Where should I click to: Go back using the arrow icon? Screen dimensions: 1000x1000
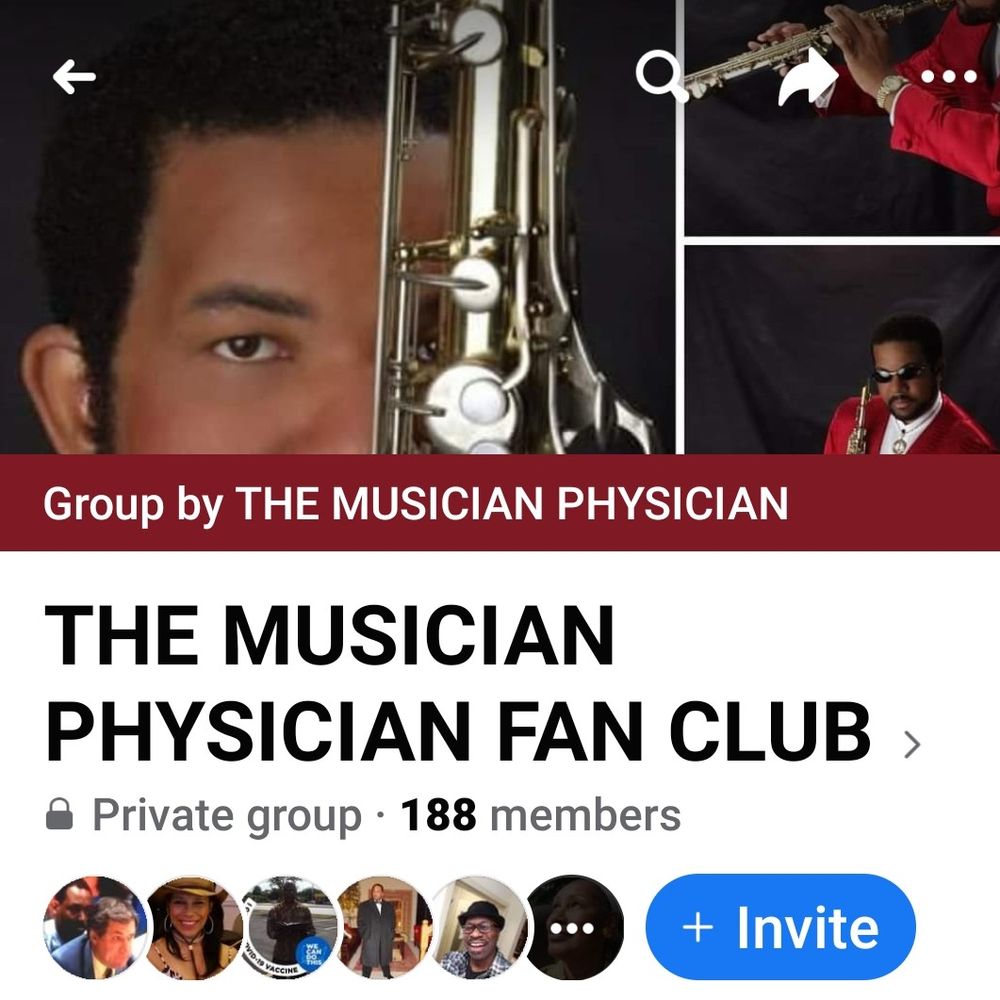pyautogui.click(x=74, y=76)
